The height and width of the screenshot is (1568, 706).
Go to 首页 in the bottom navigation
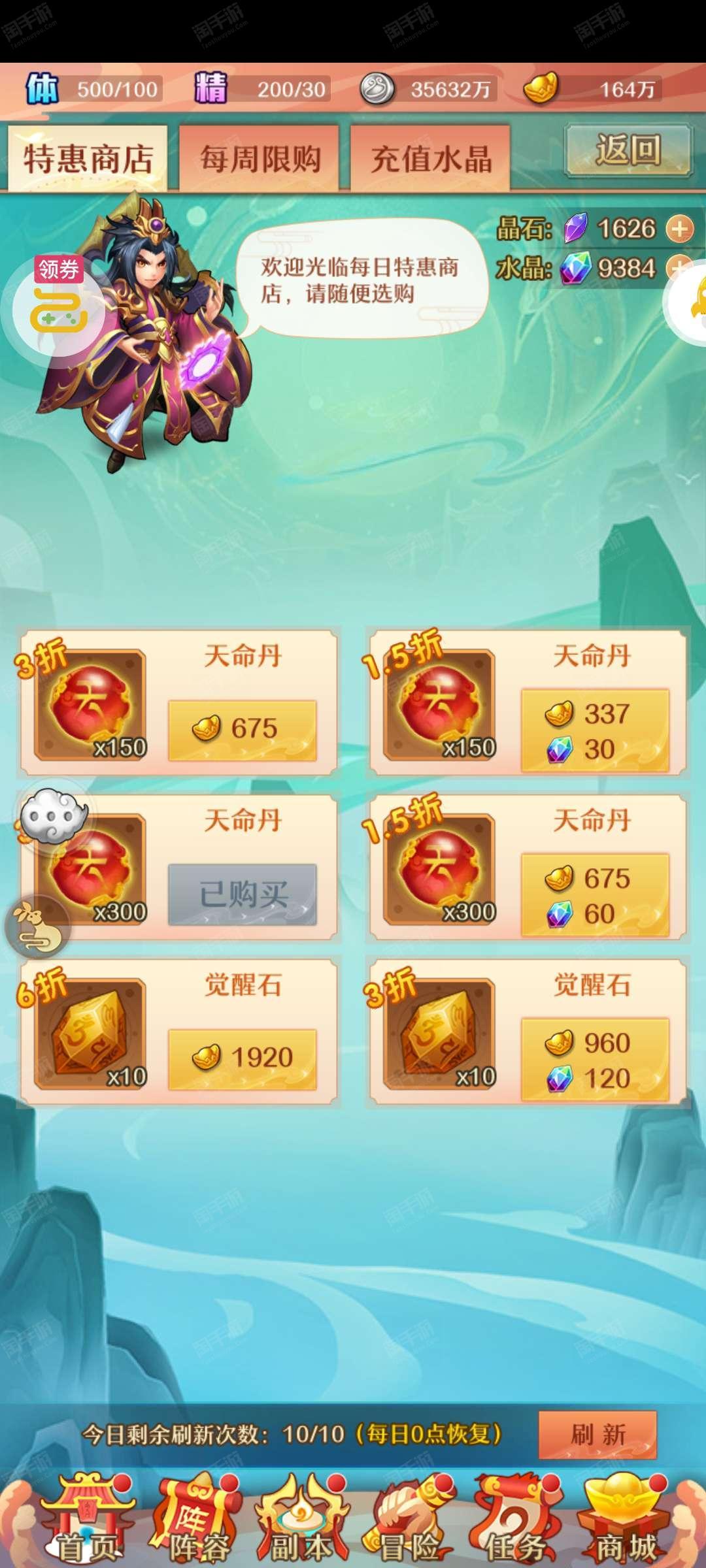tap(87, 1520)
